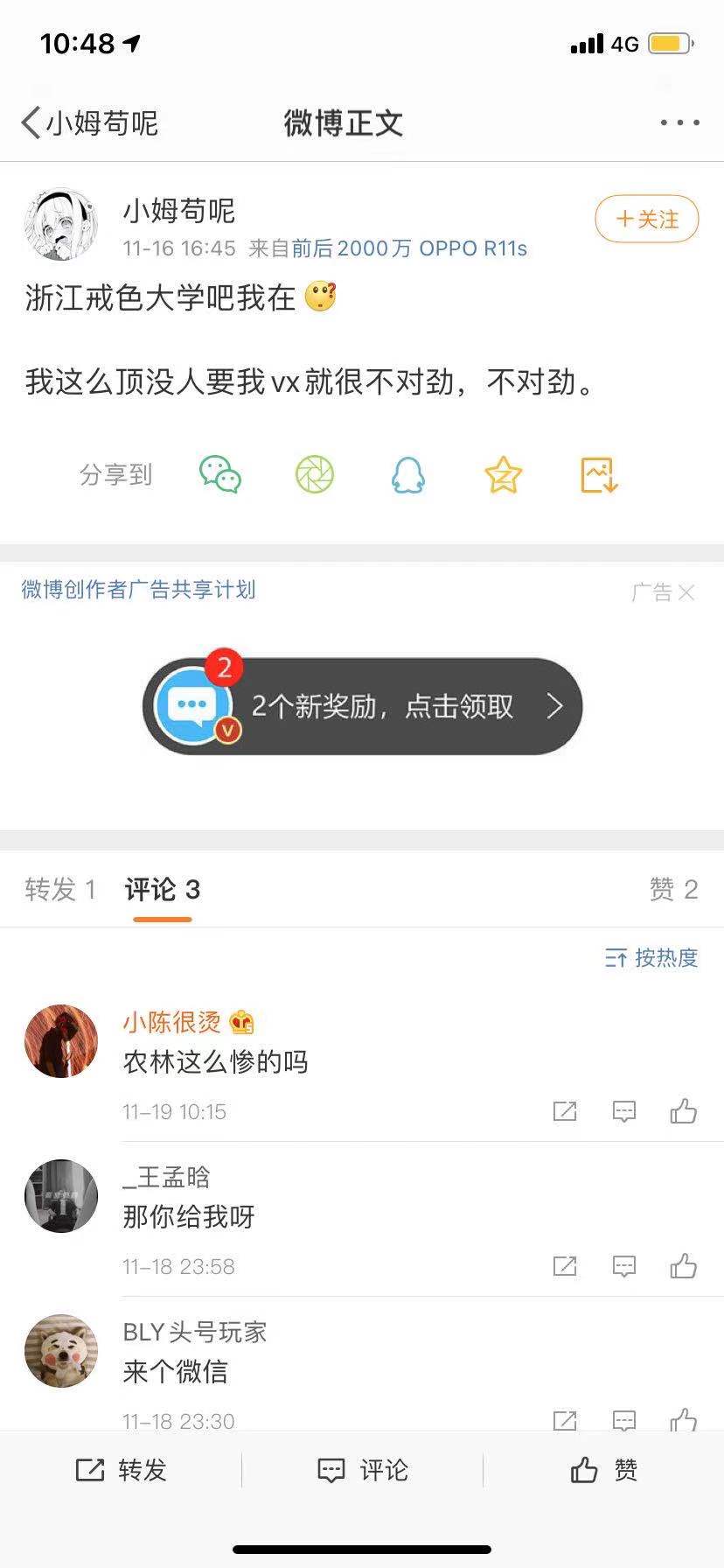Viewport: 724px width, 1568px height.
Task: Repost 小陈很烫's comment
Action: coord(565,1111)
